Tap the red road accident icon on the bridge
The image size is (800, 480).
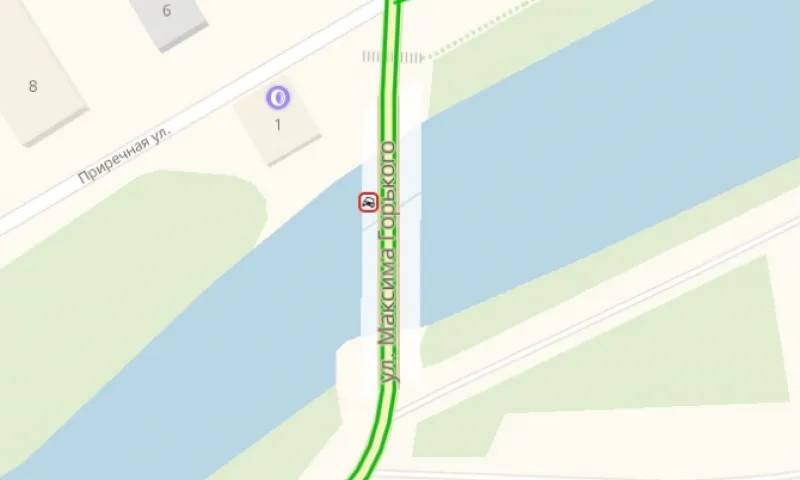369,203
